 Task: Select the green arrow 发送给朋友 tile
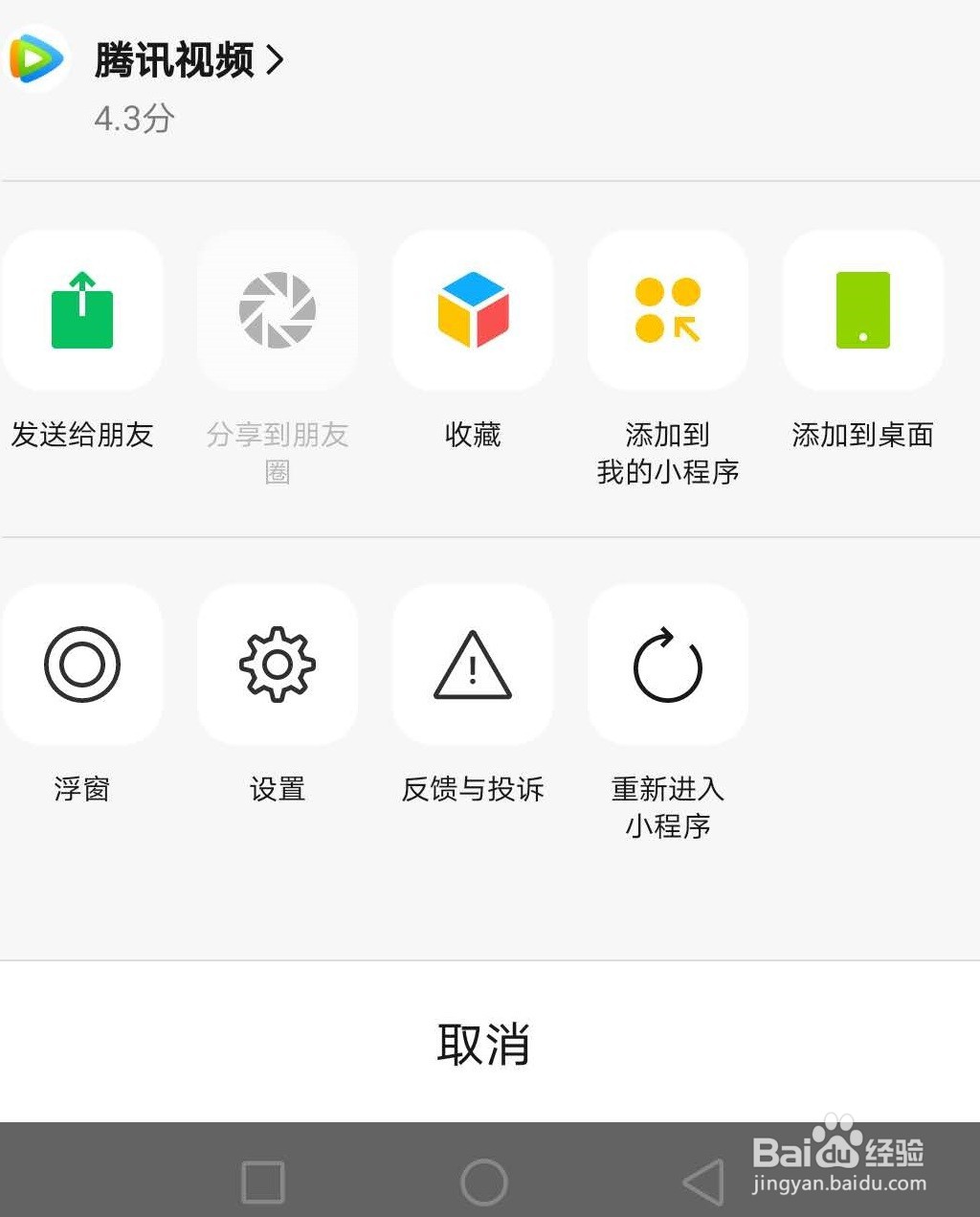pos(82,309)
